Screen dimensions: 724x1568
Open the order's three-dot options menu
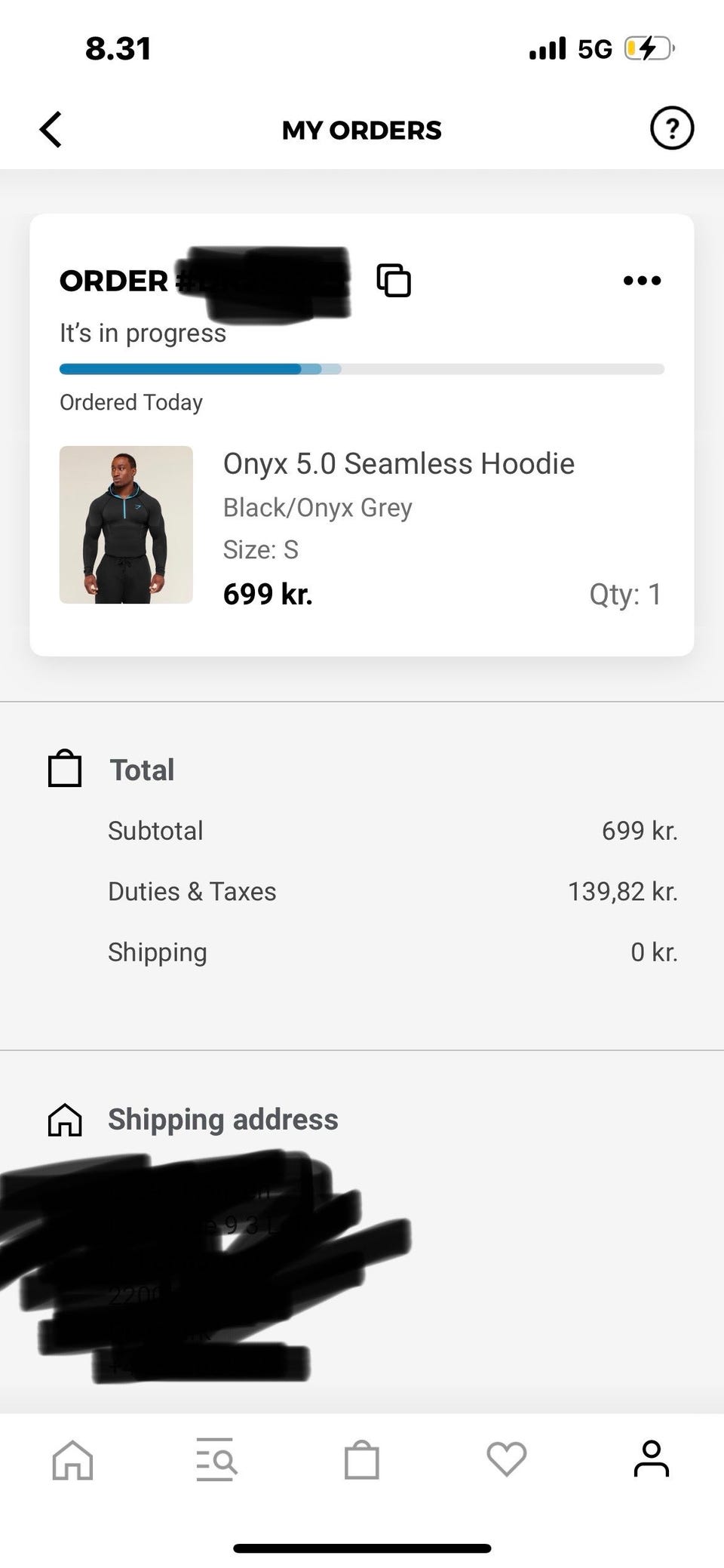pyautogui.click(x=642, y=281)
